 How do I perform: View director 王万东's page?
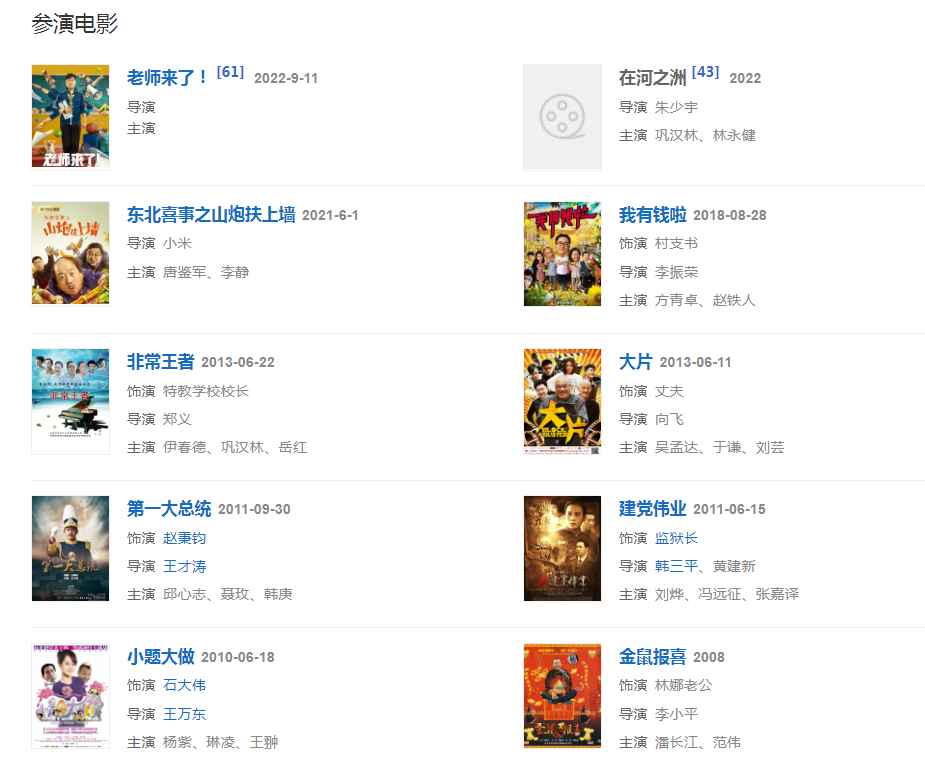coord(184,714)
